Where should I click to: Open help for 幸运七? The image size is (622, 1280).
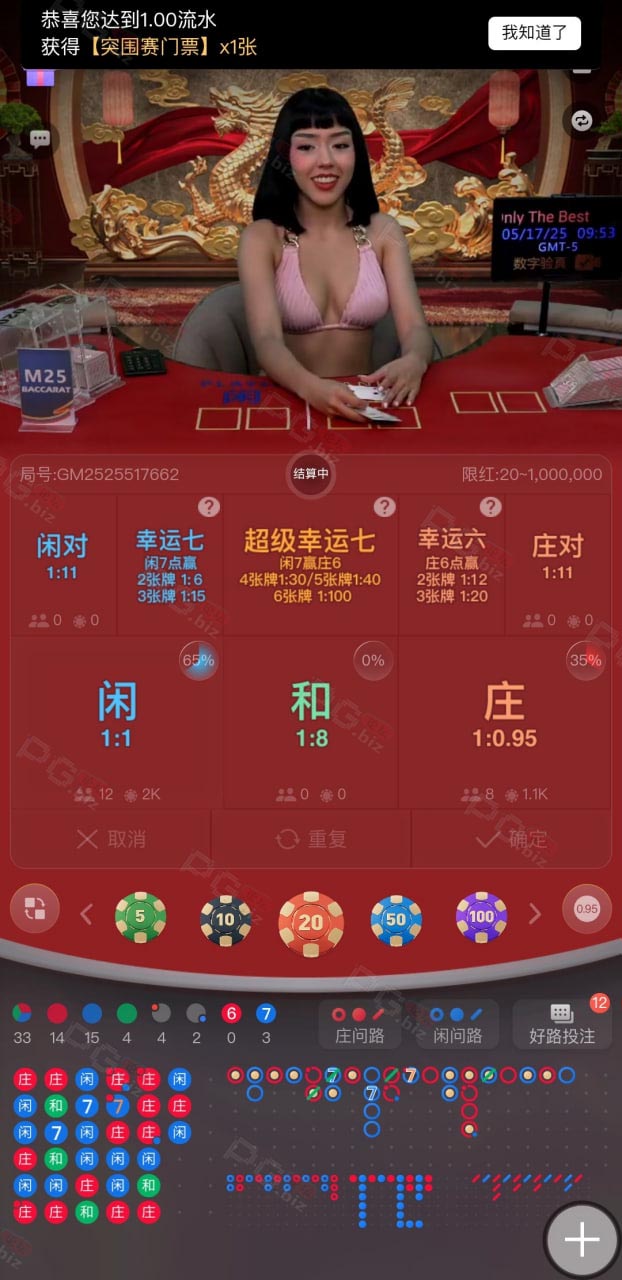click(208, 507)
